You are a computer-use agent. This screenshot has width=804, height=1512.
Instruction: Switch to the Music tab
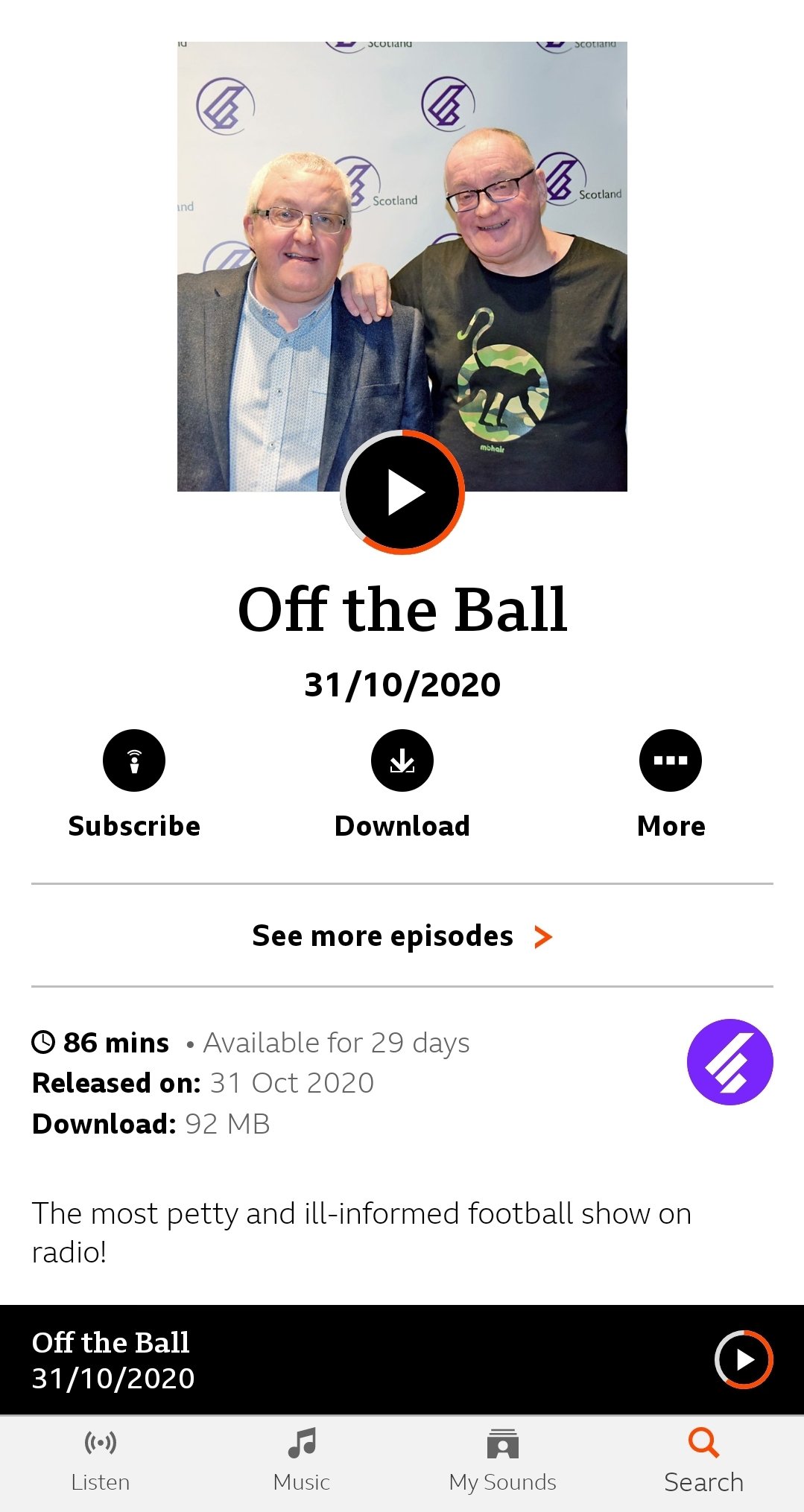[302, 1461]
